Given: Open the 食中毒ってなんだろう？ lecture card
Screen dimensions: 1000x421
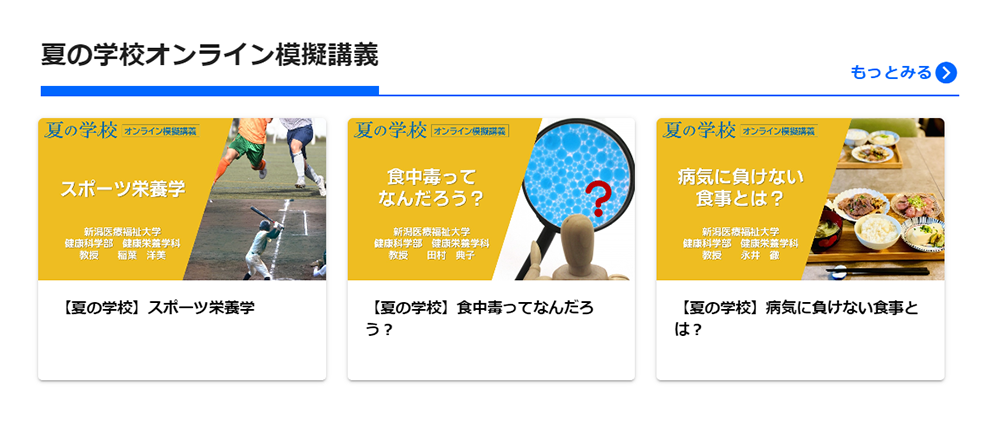Looking at the screenshot, I should 491,248.
